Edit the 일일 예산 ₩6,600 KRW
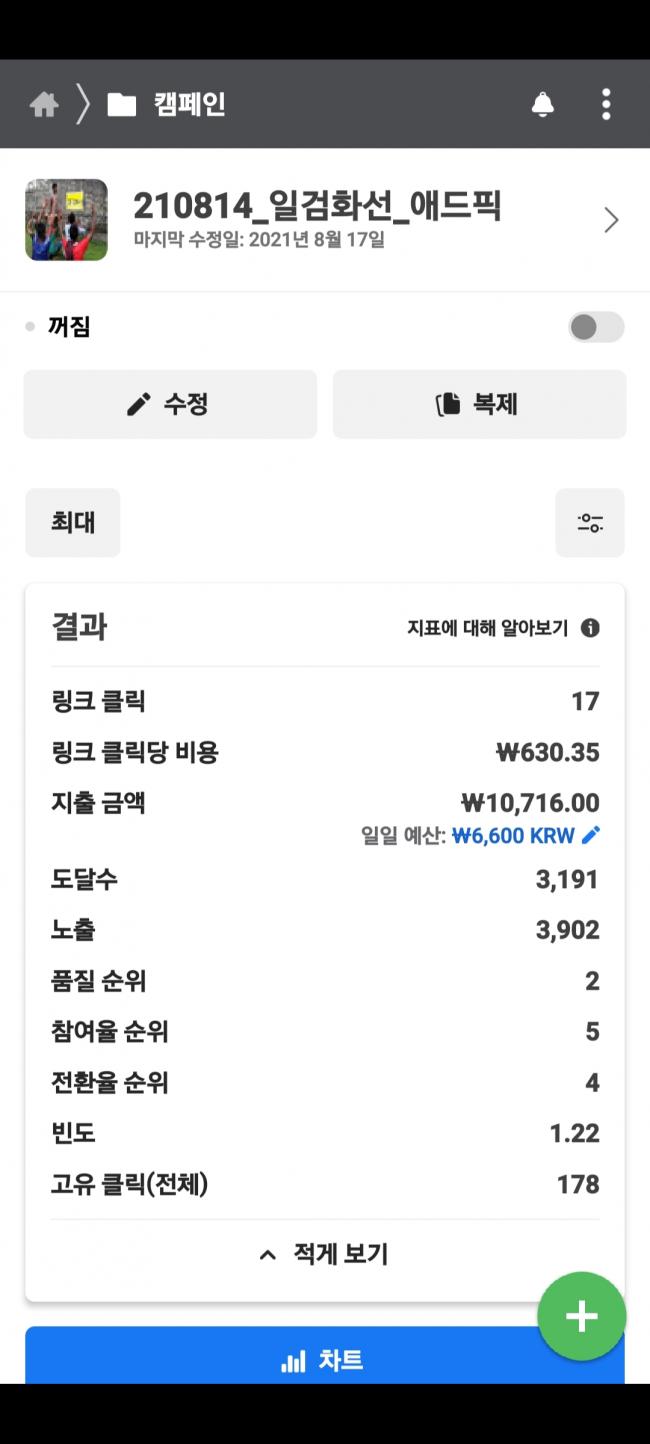The width and height of the screenshot is (650, 1444). click(x=526, y=835)
